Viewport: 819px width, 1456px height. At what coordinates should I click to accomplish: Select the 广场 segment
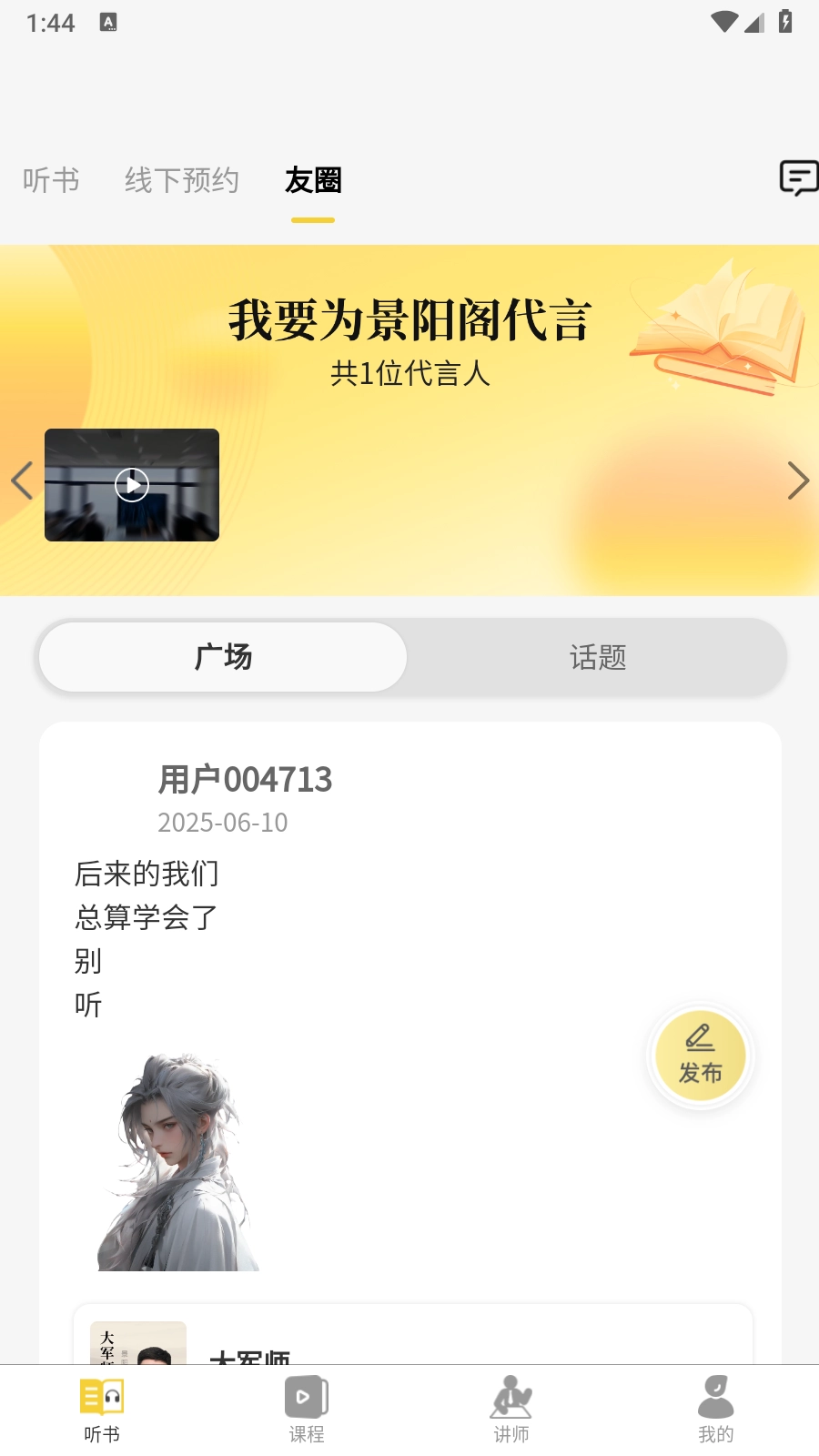pyautogui.click(x=223, y=657)
